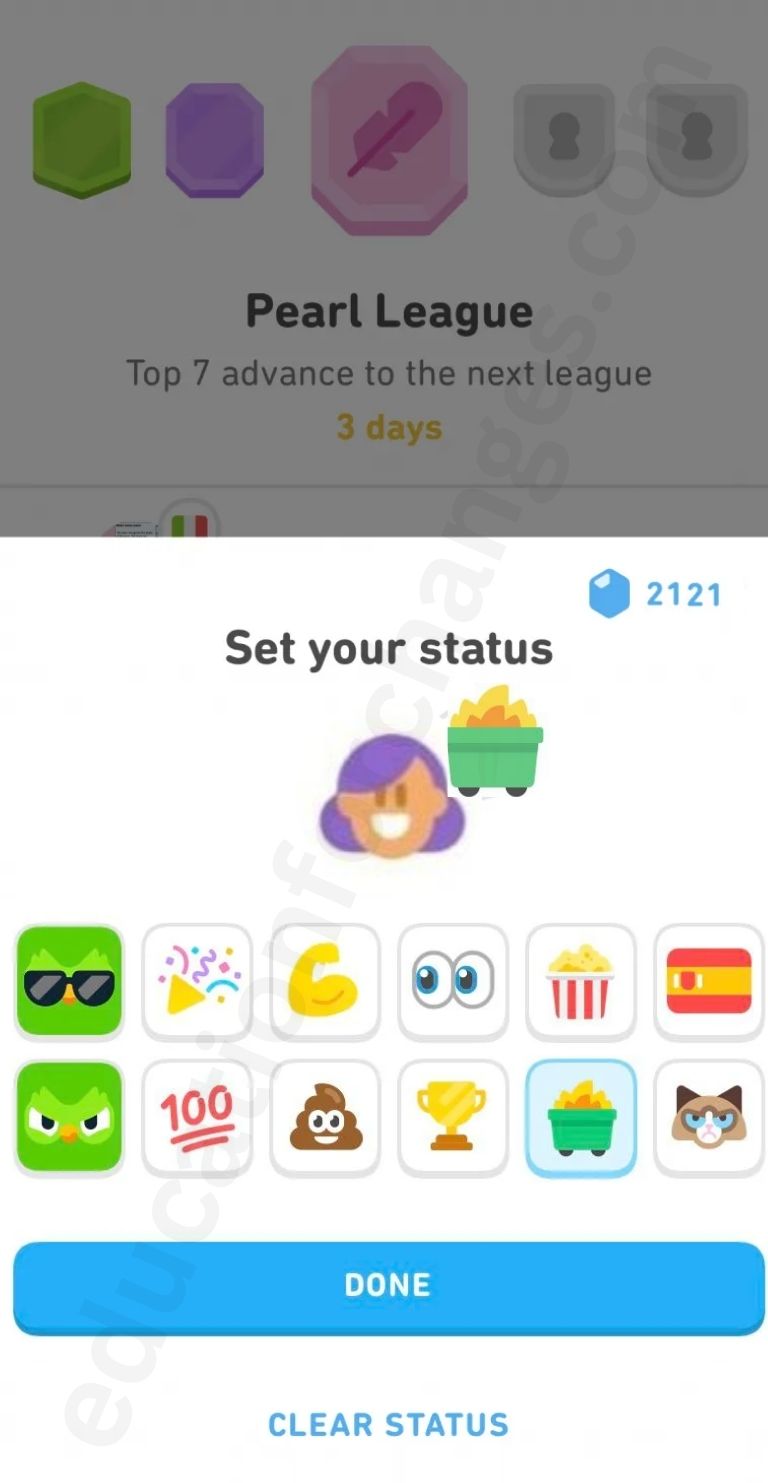
Task: Tap the purple octagon league badge
Action: 214,140
